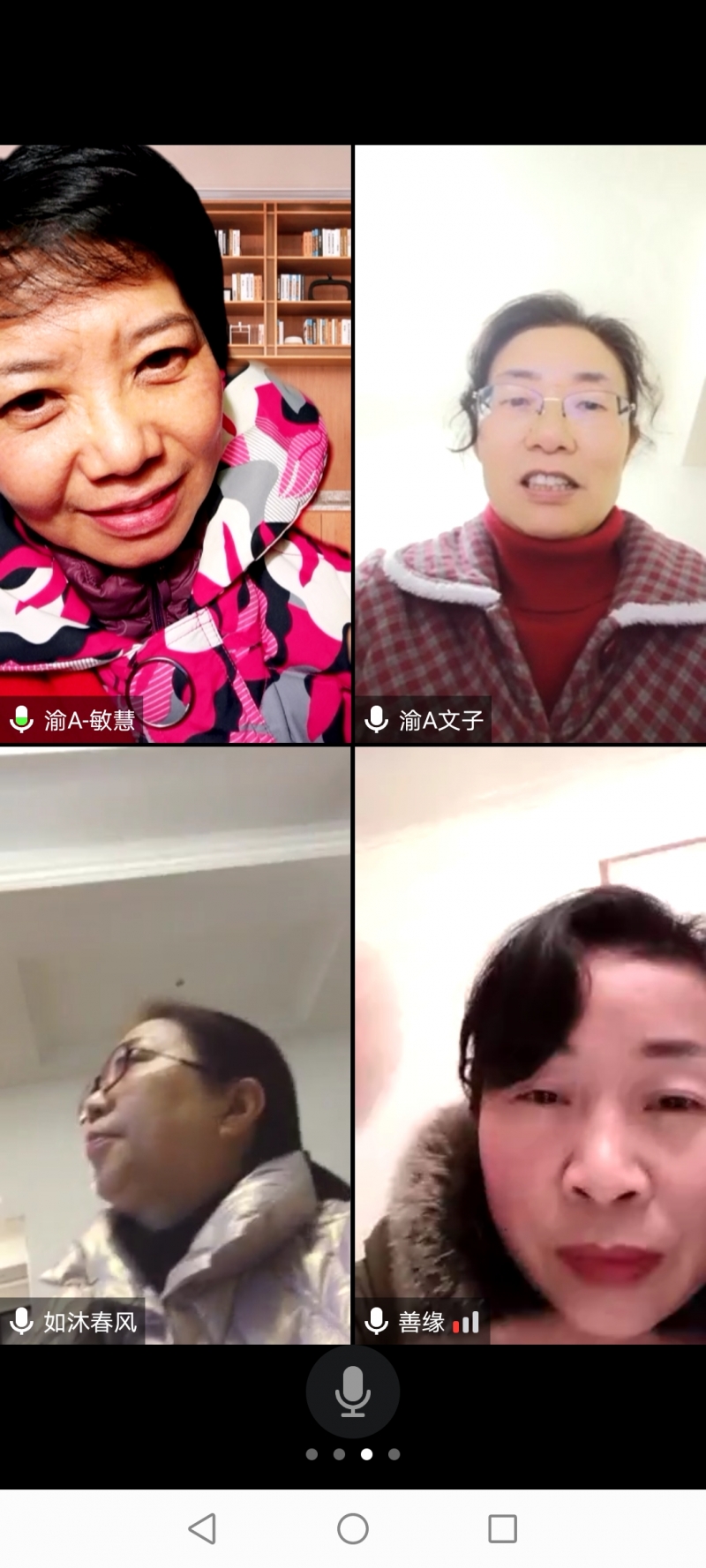
Task: Open 善缘's video tile
Action: (530, 1046)
